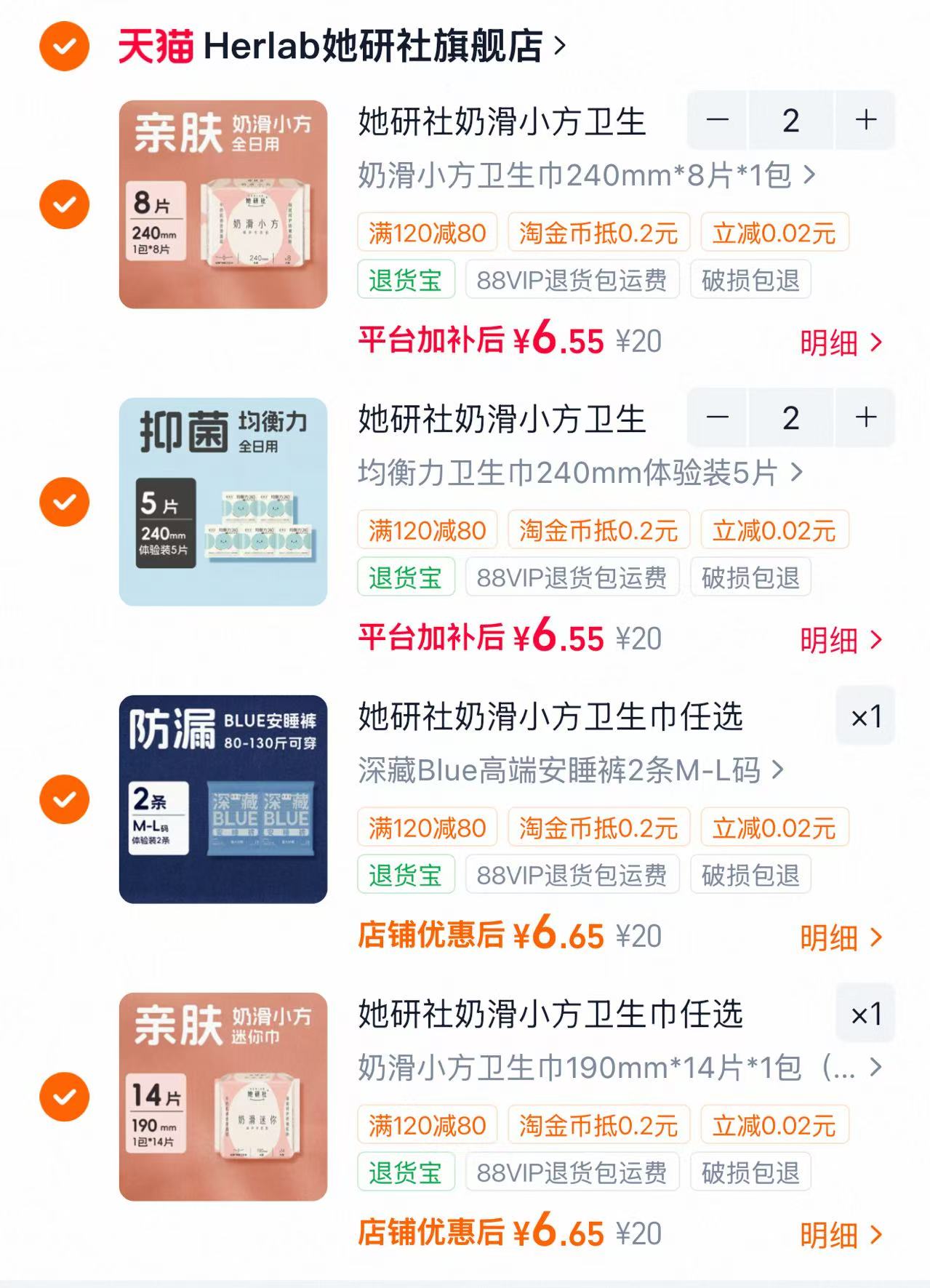Deselect the 均衡力 体验装5片 checkbox
930x1288 pixels.
65,502
